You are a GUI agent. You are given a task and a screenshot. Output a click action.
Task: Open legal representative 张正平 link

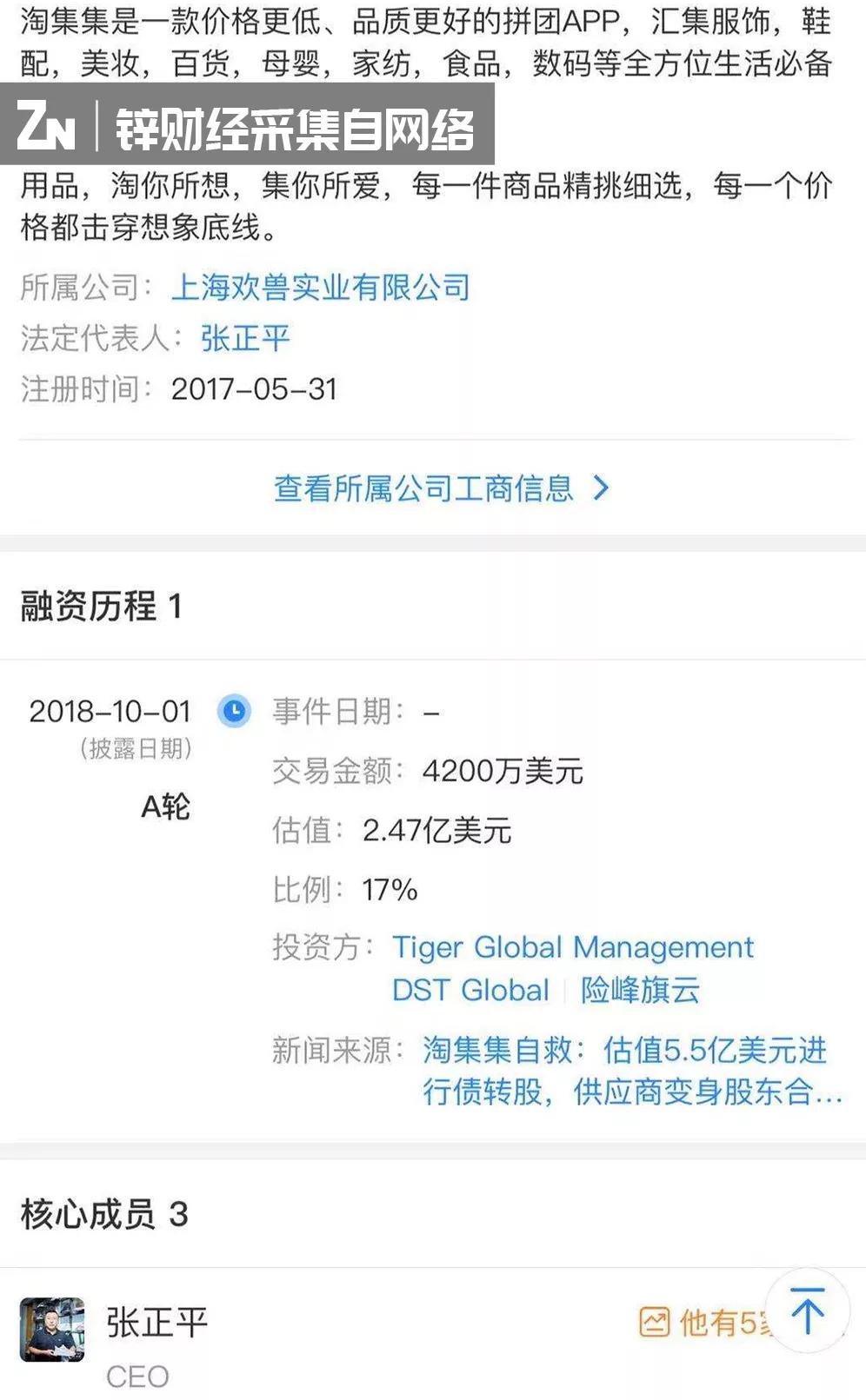(244, 338)
